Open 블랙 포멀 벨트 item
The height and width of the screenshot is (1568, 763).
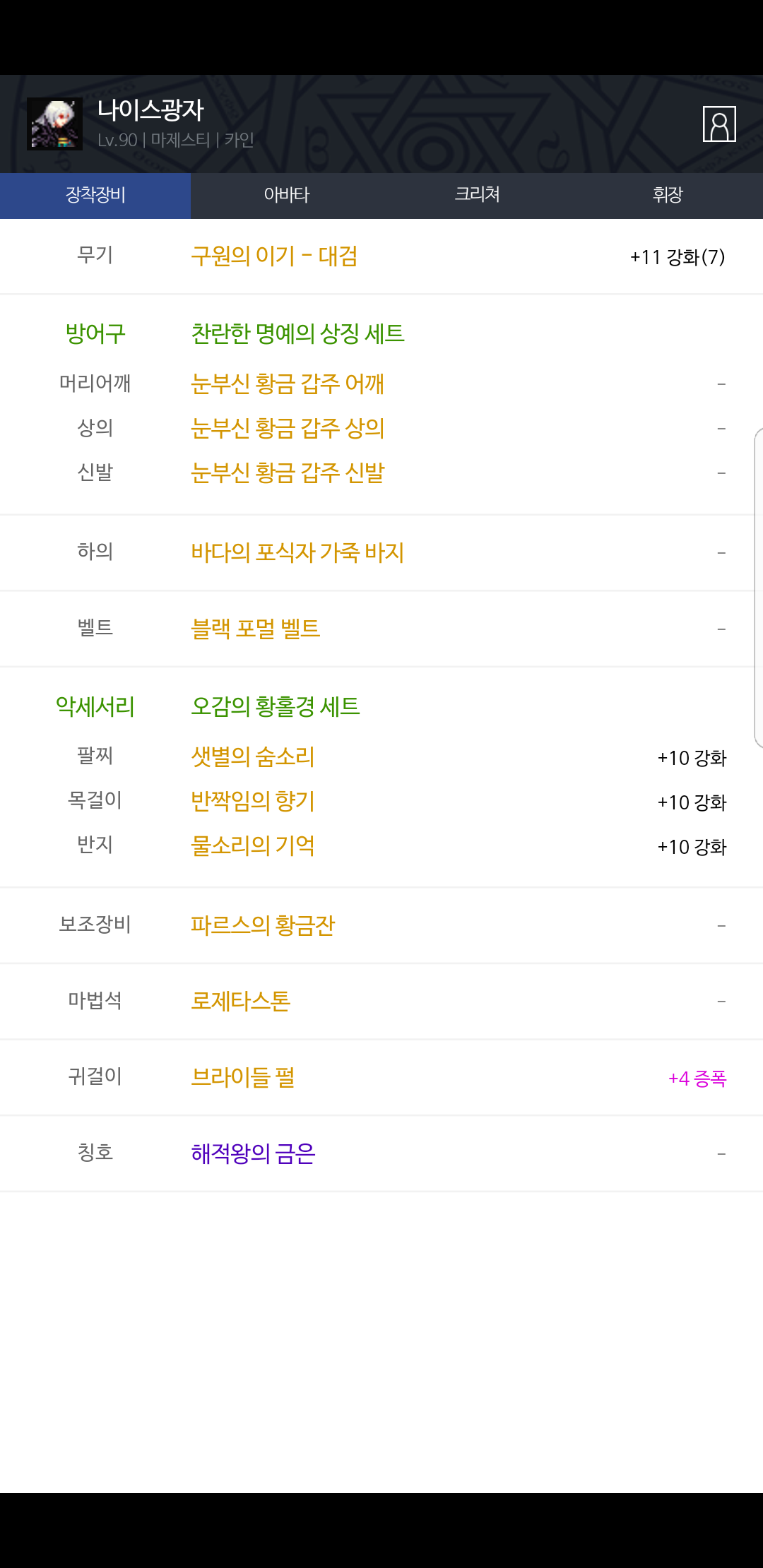coord(255,629)
